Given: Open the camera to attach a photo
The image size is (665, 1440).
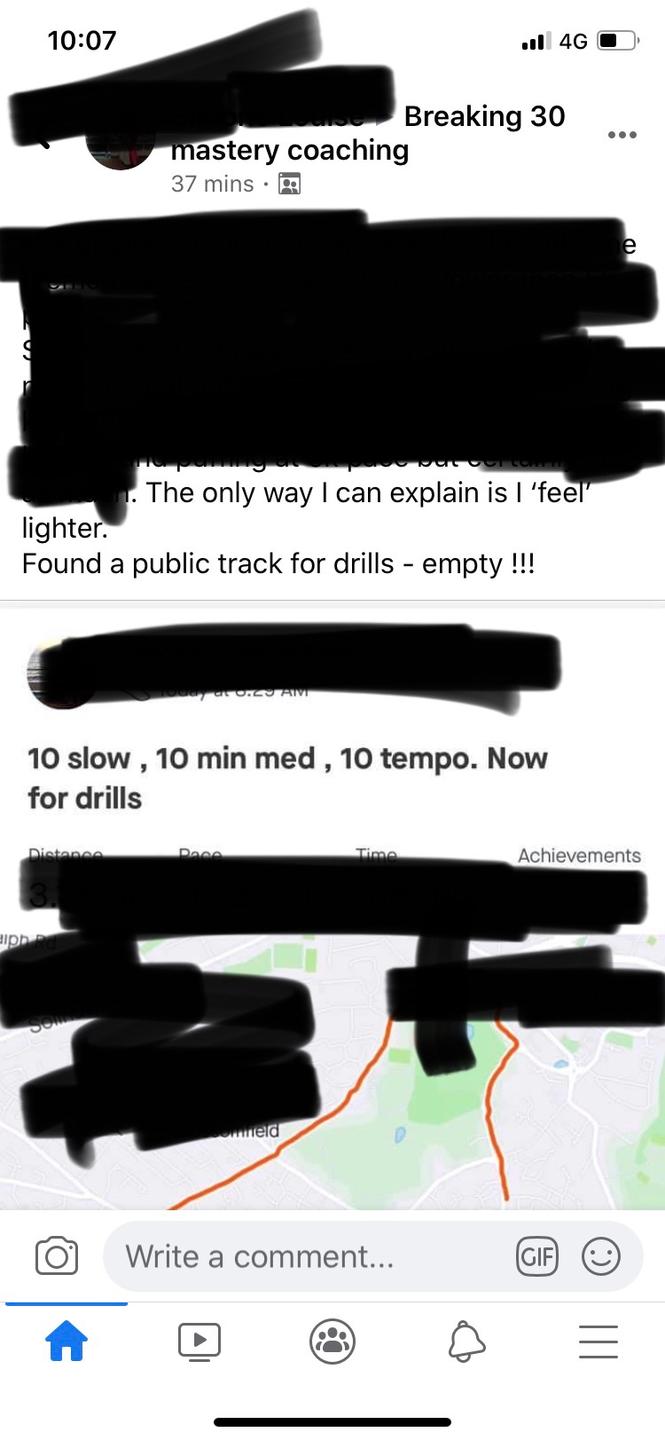Looking at the screenshot, I should click(x=56, y=1256).
